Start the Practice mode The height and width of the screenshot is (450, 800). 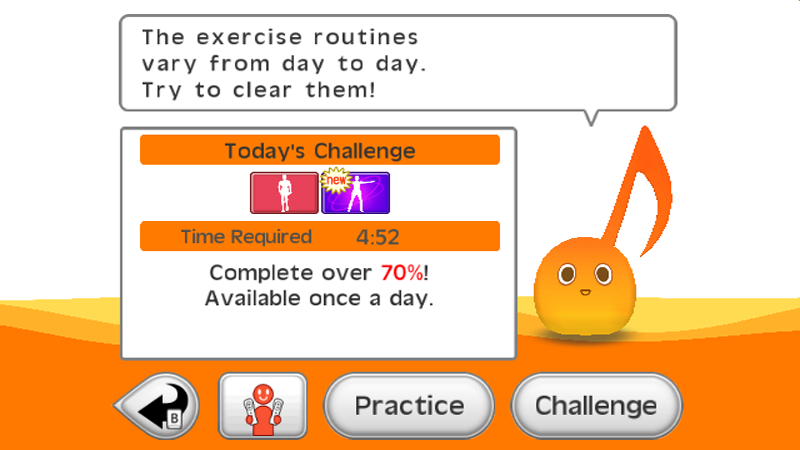coord(409,406)
